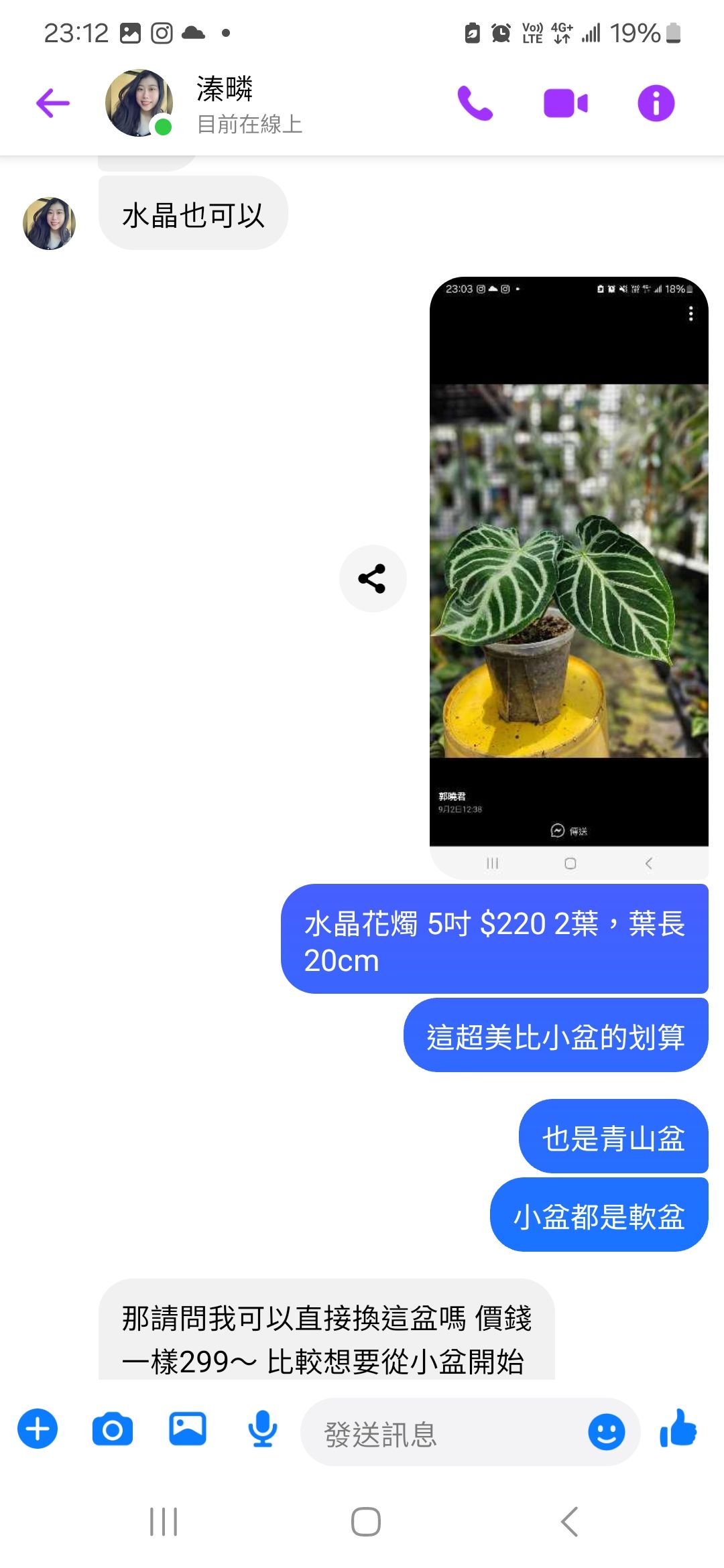Open more attachment options with plus
The width and height of the screenshot is (724, 1568).
(38, 1429)
